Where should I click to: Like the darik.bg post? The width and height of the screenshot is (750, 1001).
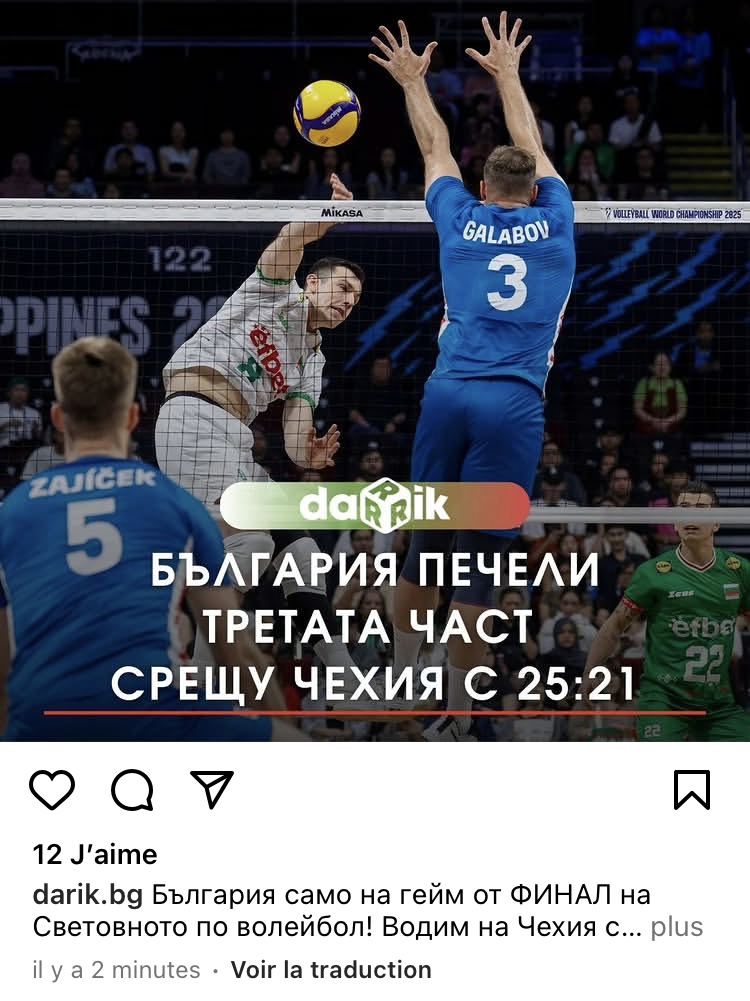(x=52, y=790)
